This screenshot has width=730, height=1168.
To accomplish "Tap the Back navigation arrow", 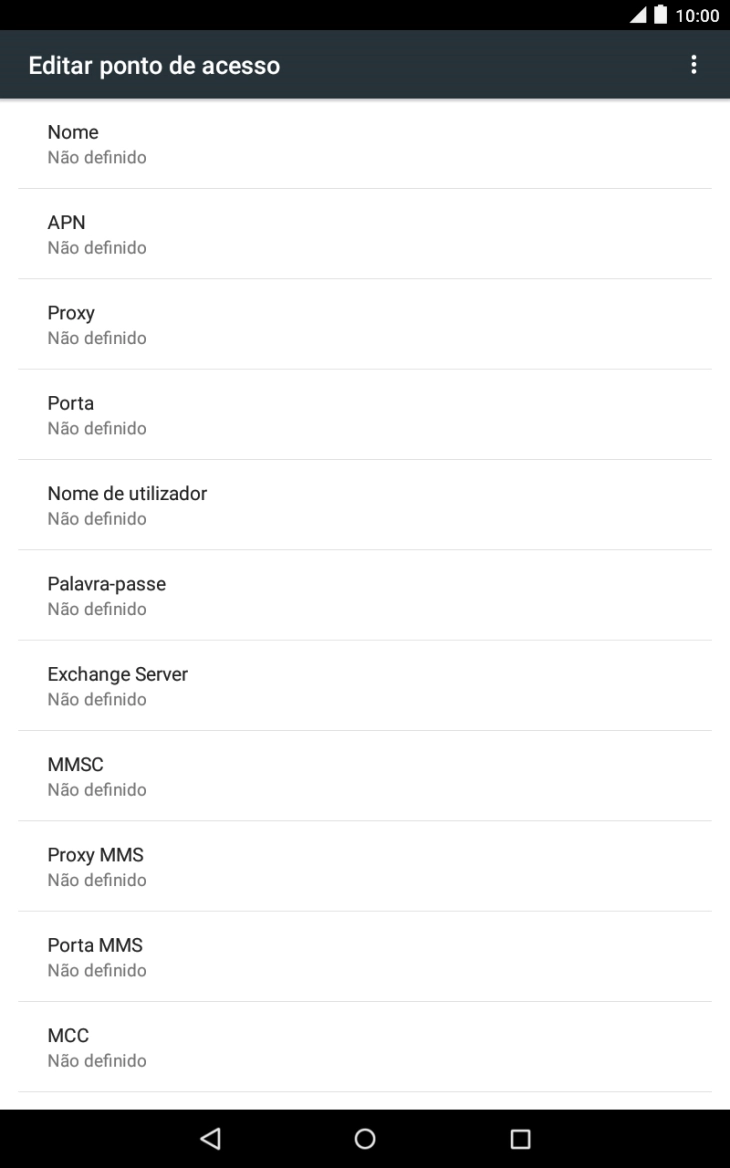I will tap(209, 1136).
